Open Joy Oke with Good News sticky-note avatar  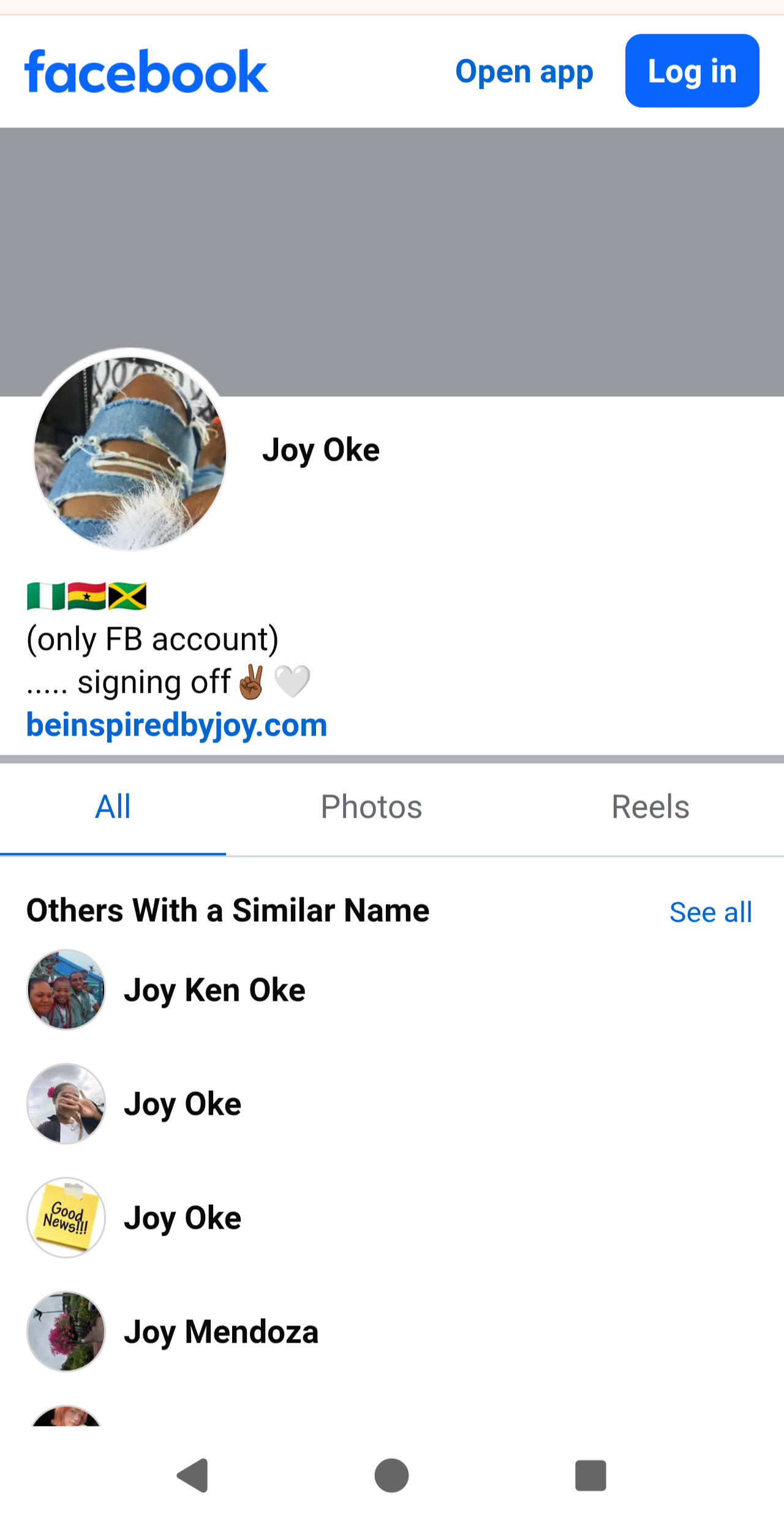[x=183, y=1218]
